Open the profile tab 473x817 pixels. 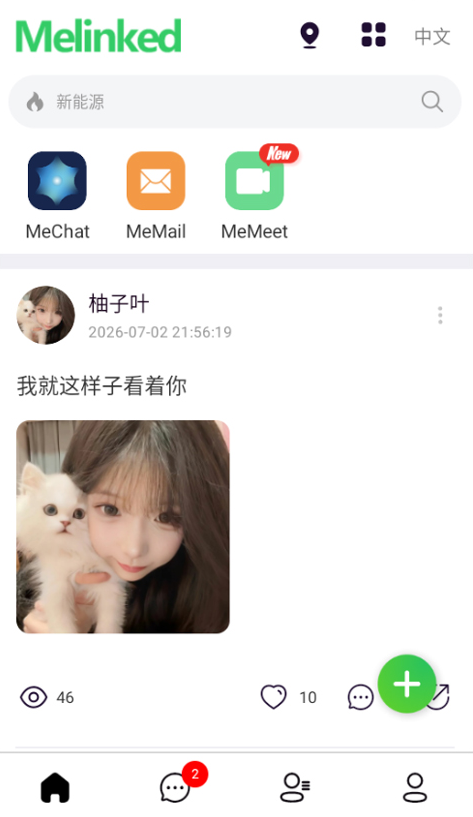tap(415, 787)
